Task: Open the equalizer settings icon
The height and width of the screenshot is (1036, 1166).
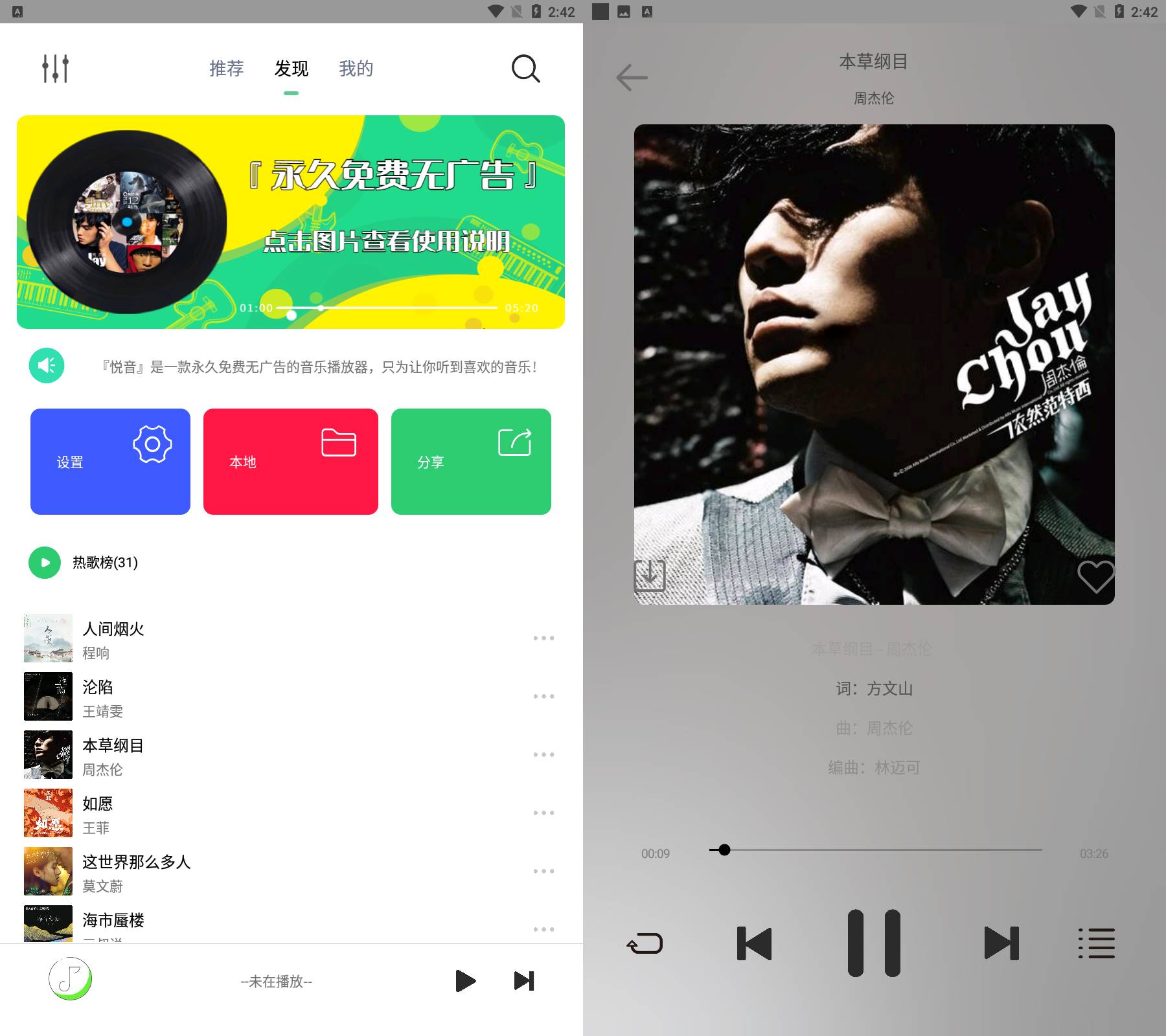Action: (x=55, y=68)
